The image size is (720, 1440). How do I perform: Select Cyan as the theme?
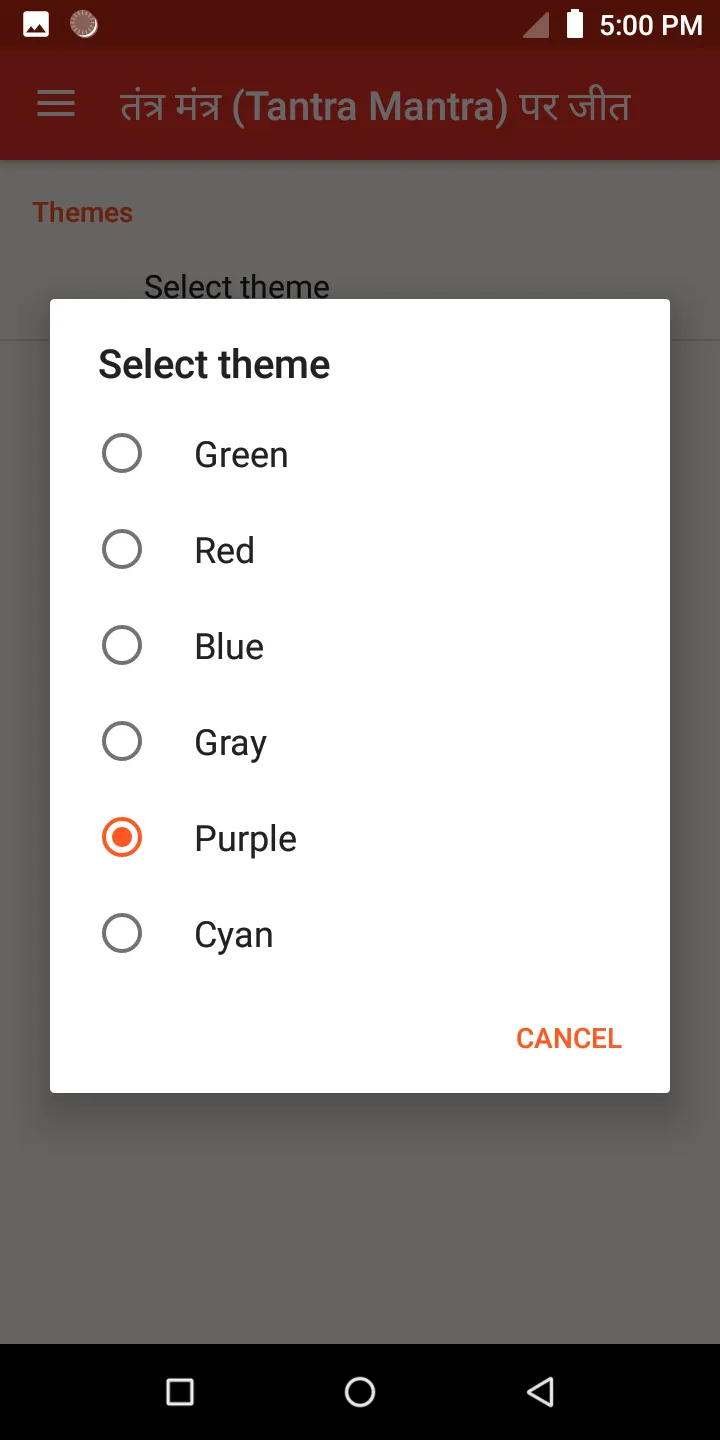[360, 934]
